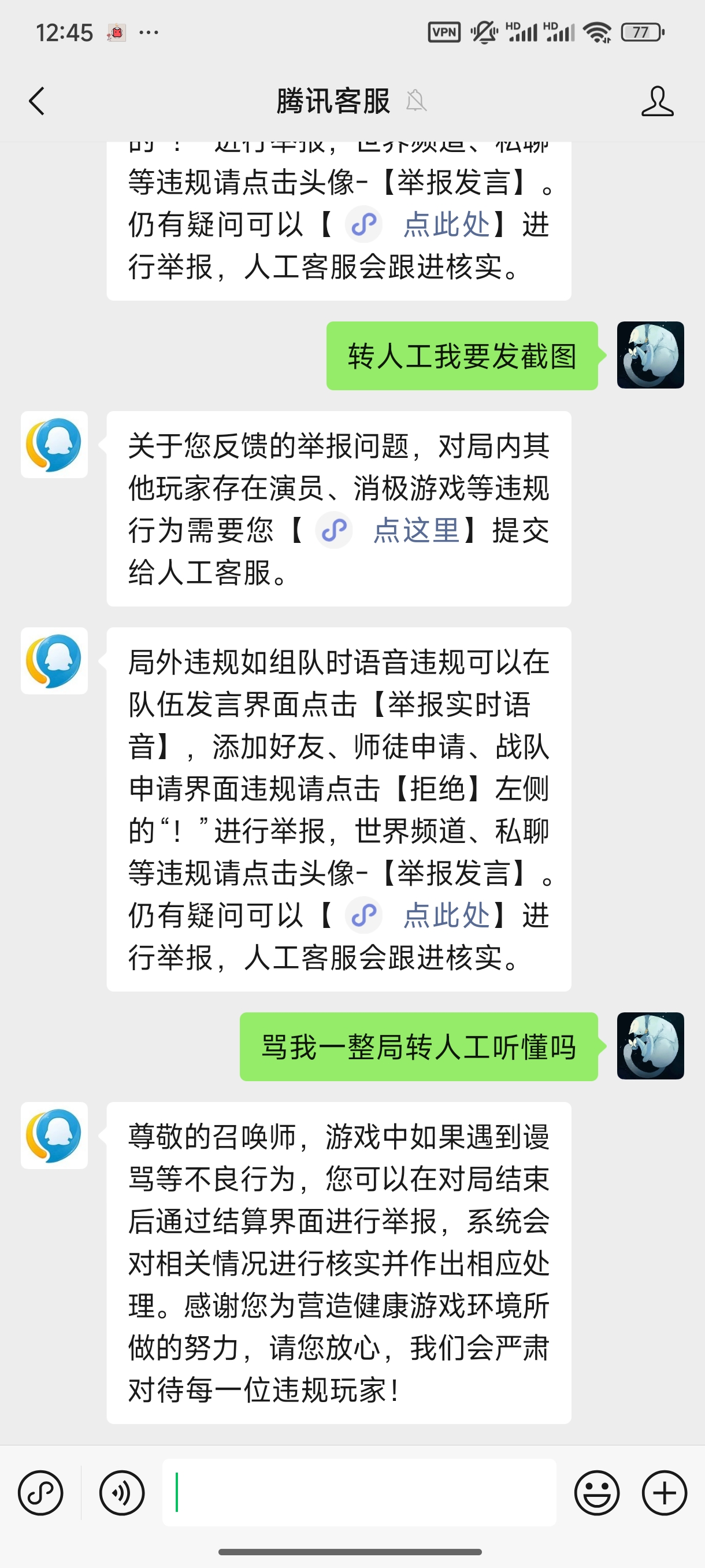The image size is (705, 1568).
Task: Open the emoji picker
Action: point(596,1492)
